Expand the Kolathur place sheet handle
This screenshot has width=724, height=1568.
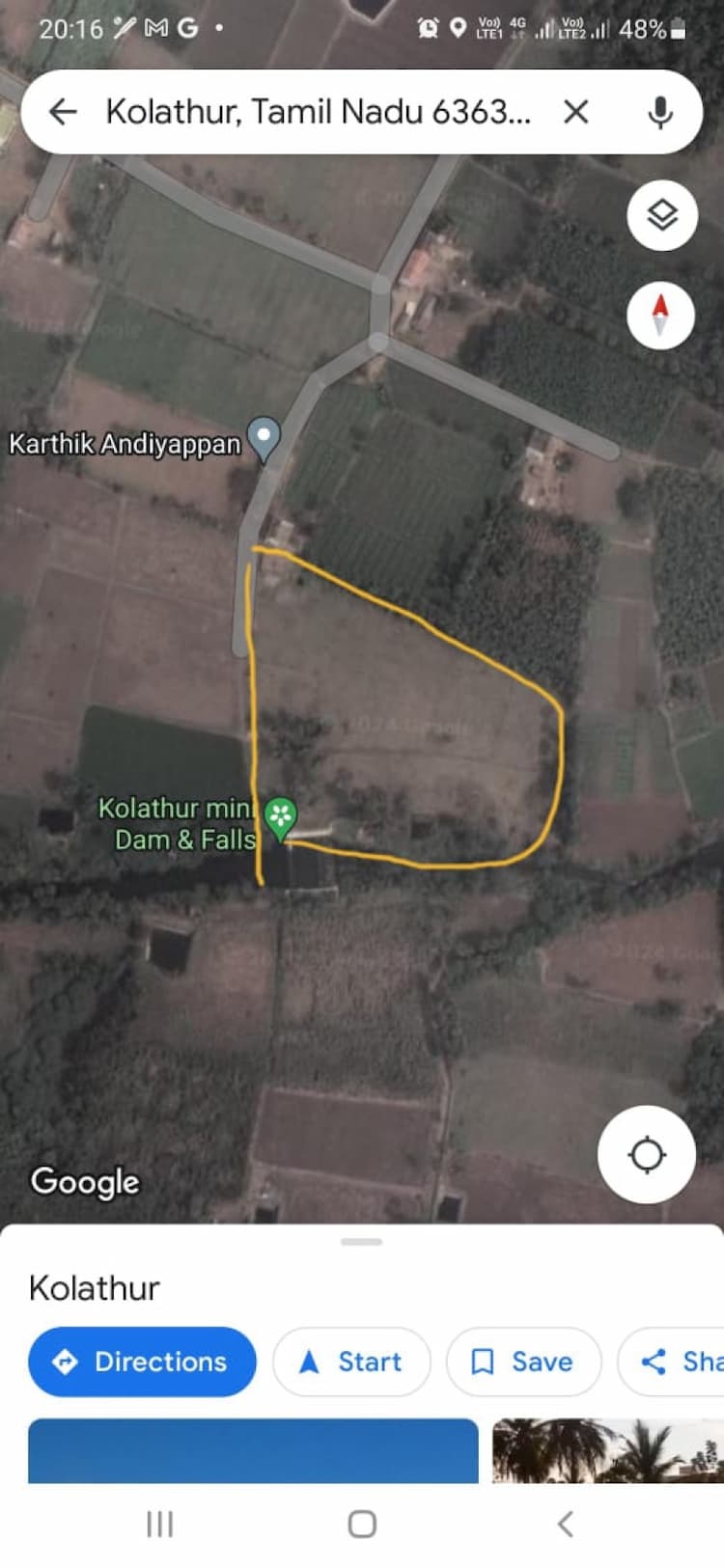[x=362, y=1242]
